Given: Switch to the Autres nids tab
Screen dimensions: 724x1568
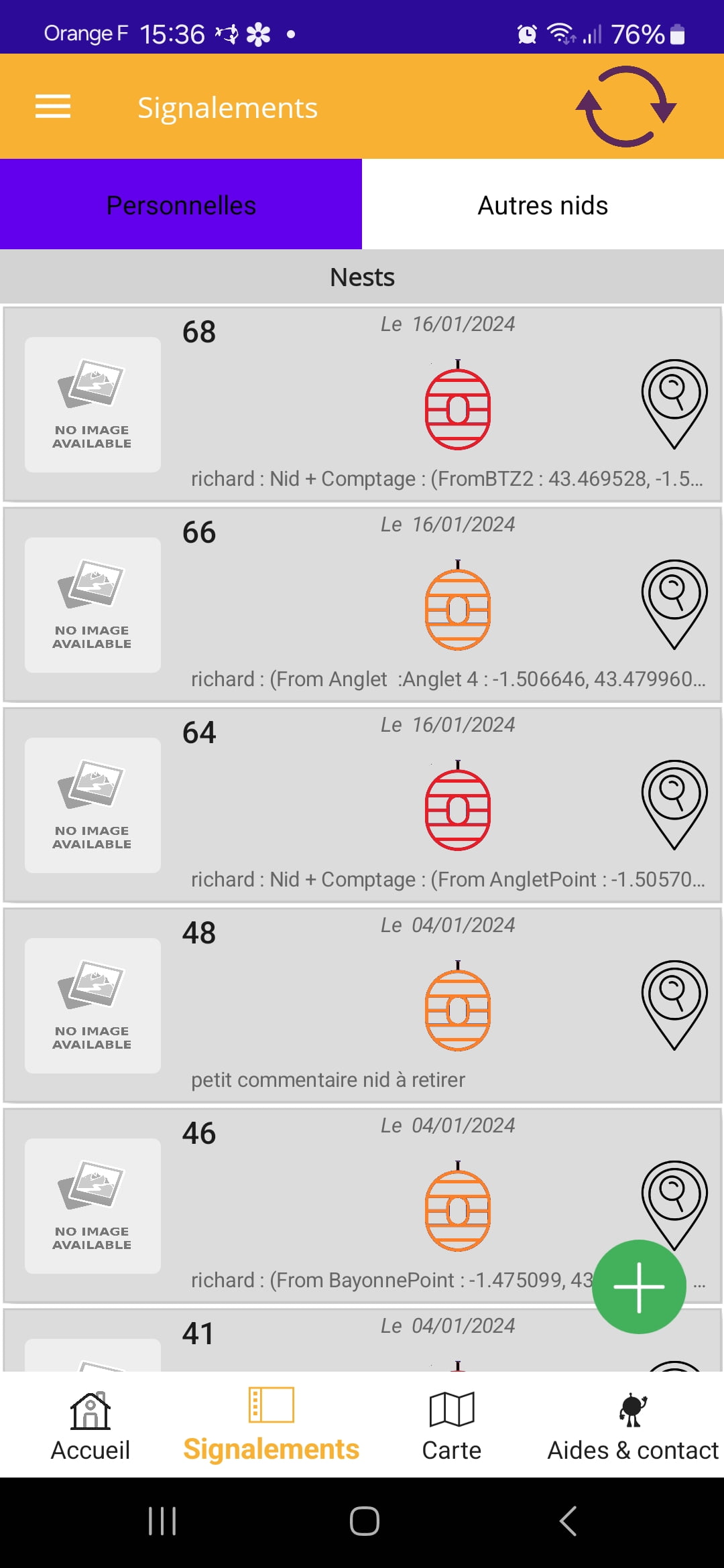Looking at the screenshot, I should pos(542,205).
